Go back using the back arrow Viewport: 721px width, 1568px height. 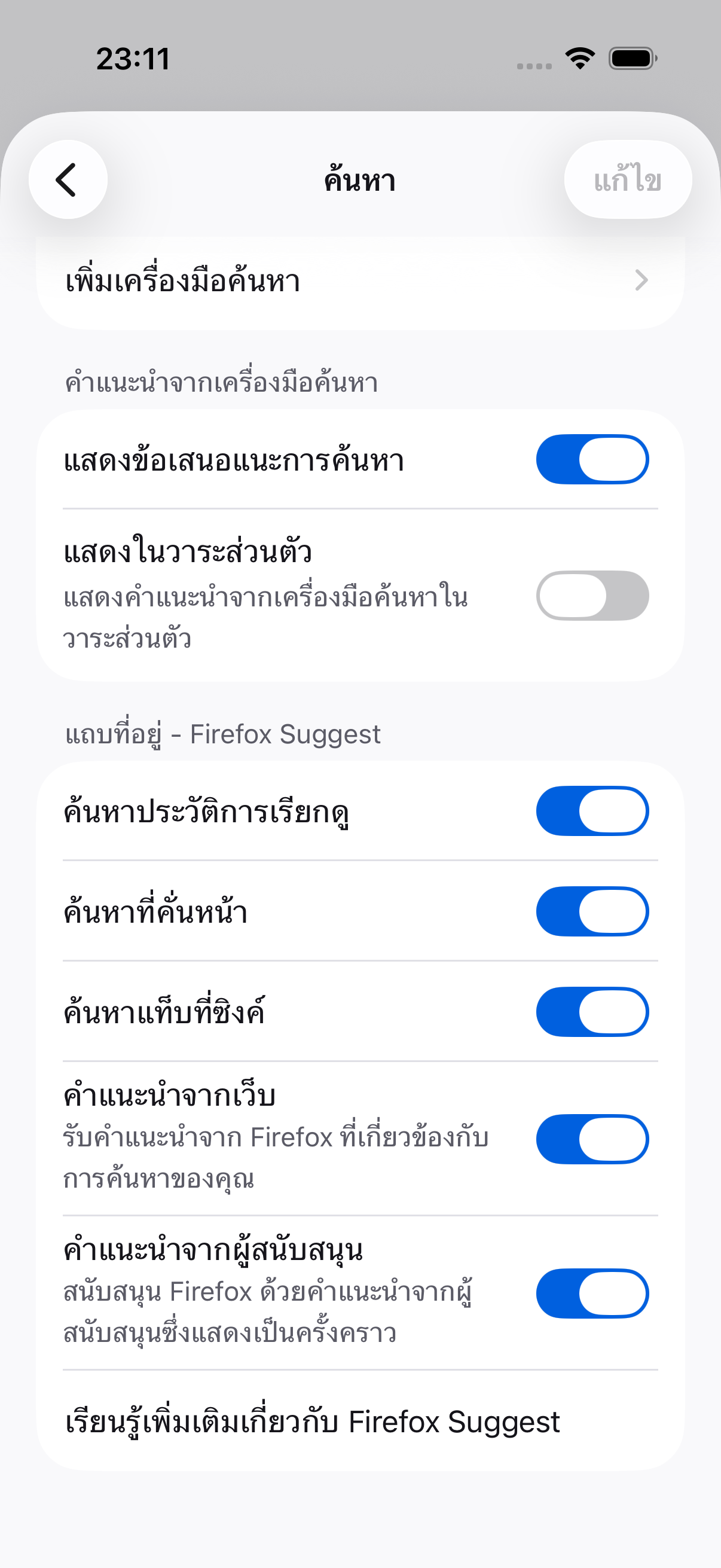coord(68,179)
